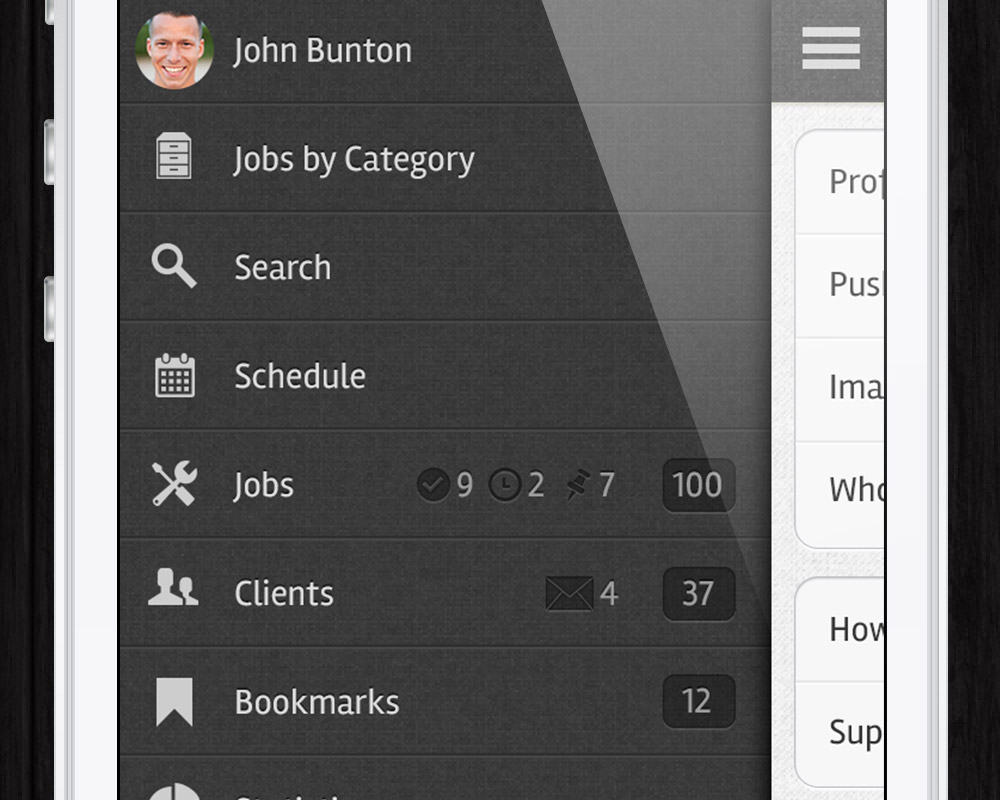Go to Search in the menu
This screenshot has width=1000, height=800.
tap(445, 267)
